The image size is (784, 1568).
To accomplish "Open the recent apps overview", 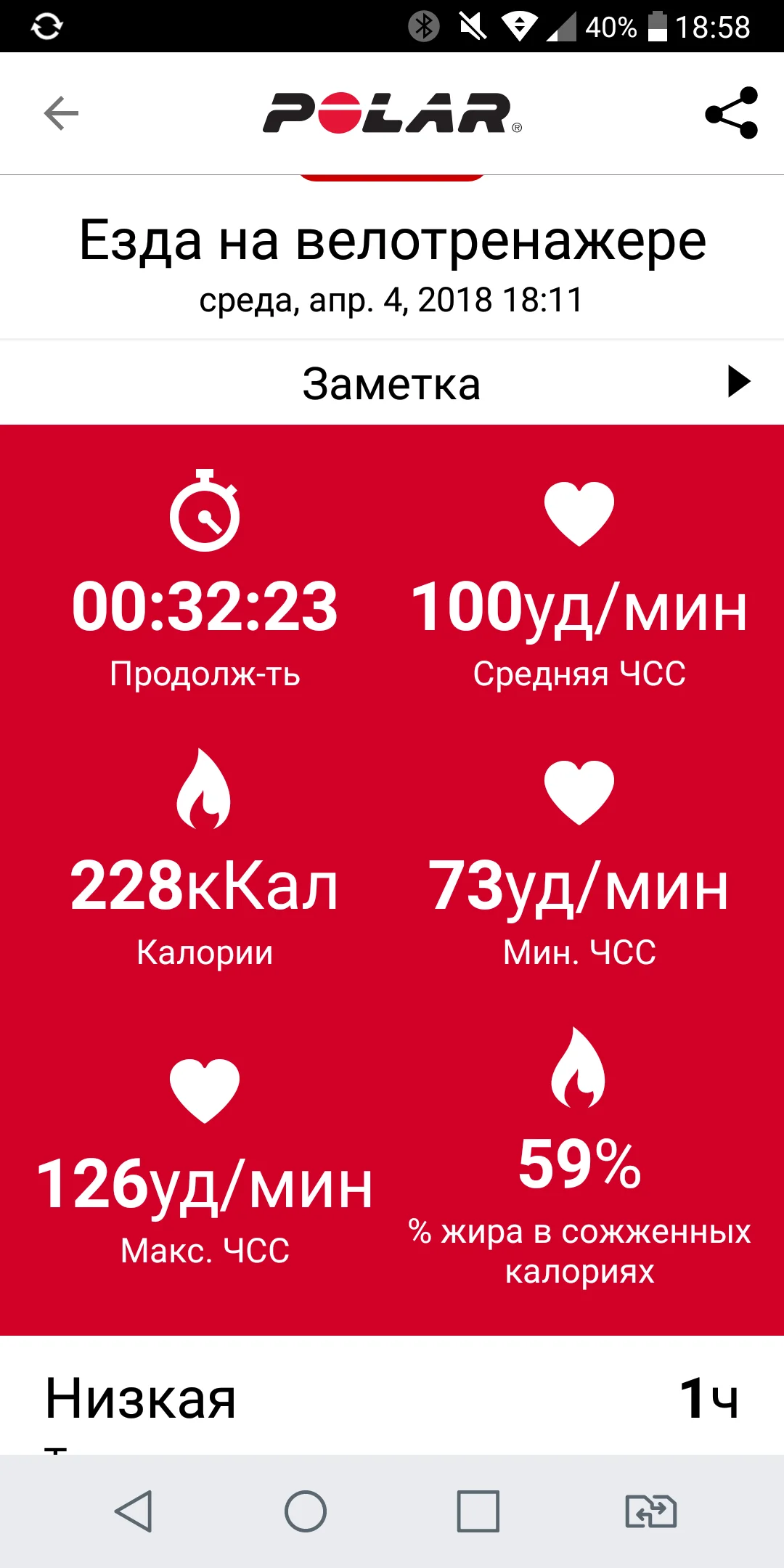I will pos(478,1511).
